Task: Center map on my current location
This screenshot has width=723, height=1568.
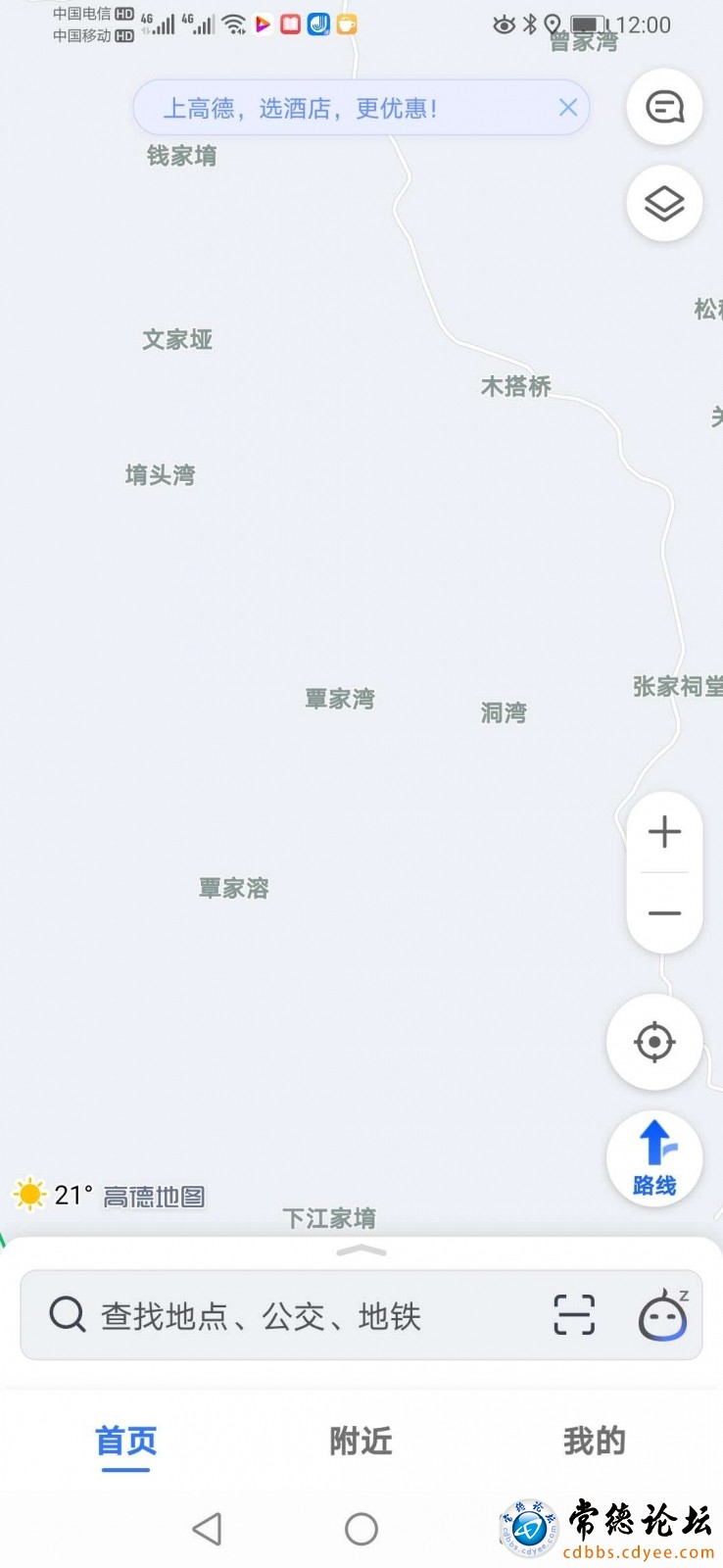Action: coord(654,1042)
